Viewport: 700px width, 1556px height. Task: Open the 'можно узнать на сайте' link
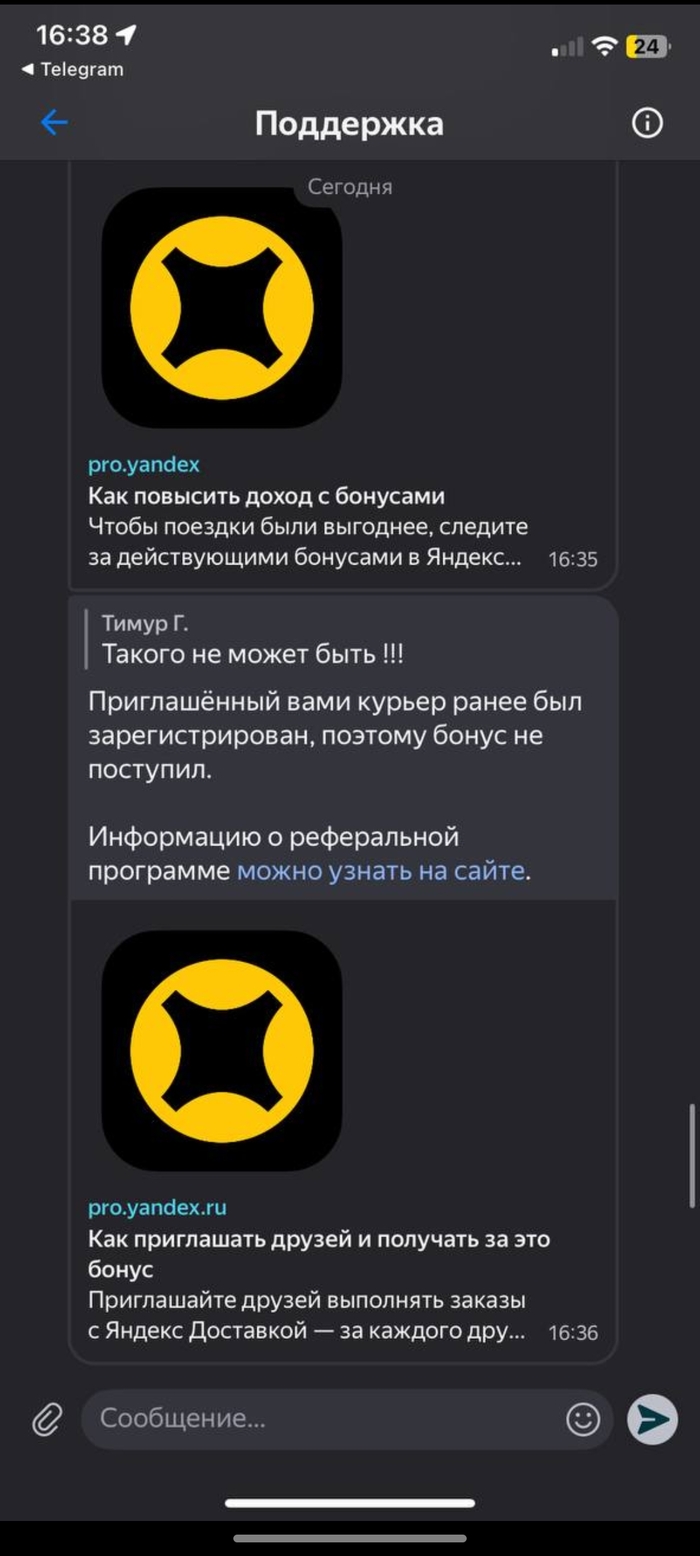tap(380, 871)
